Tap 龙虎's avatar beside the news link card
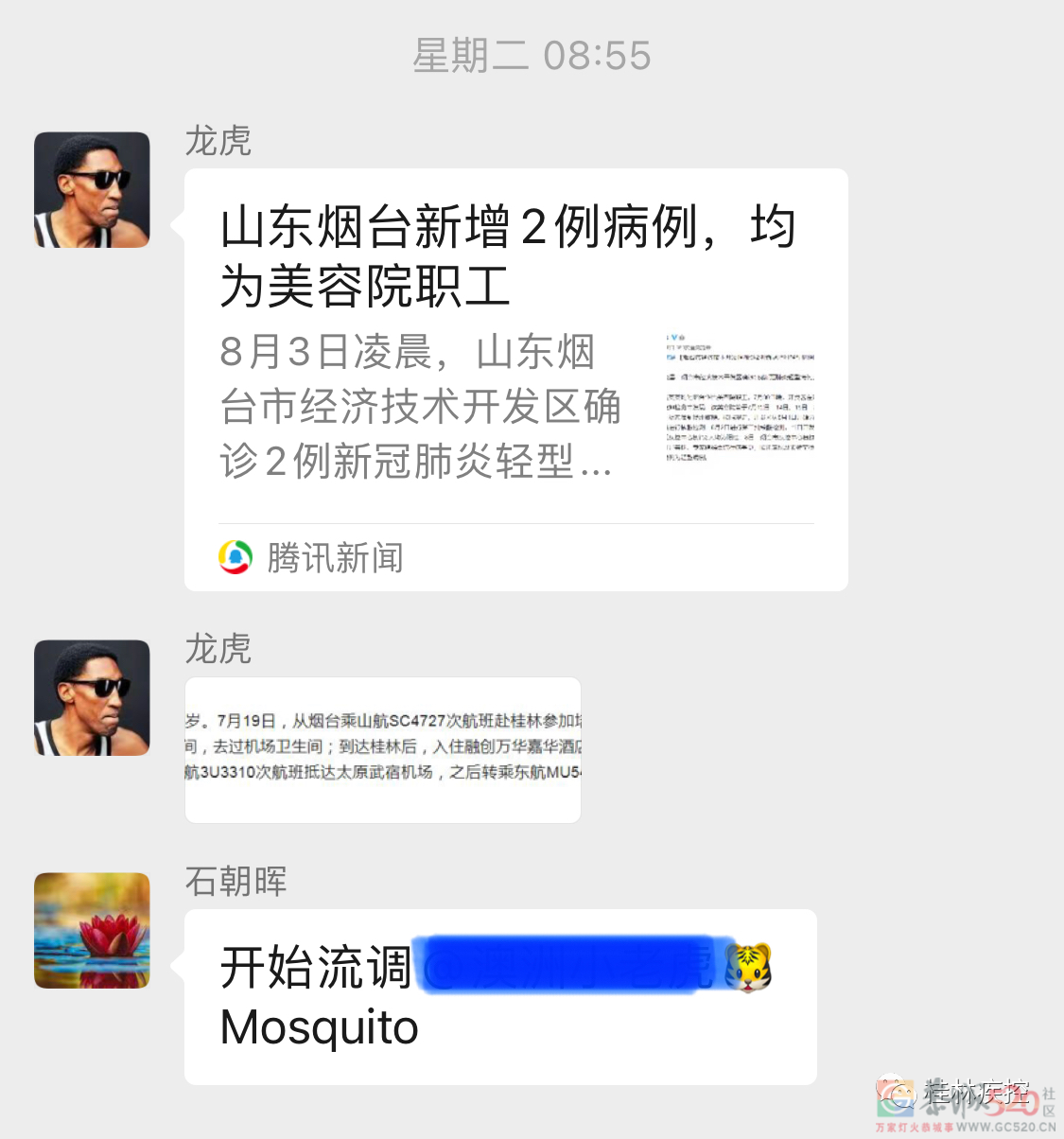 [x=92, y=189]
